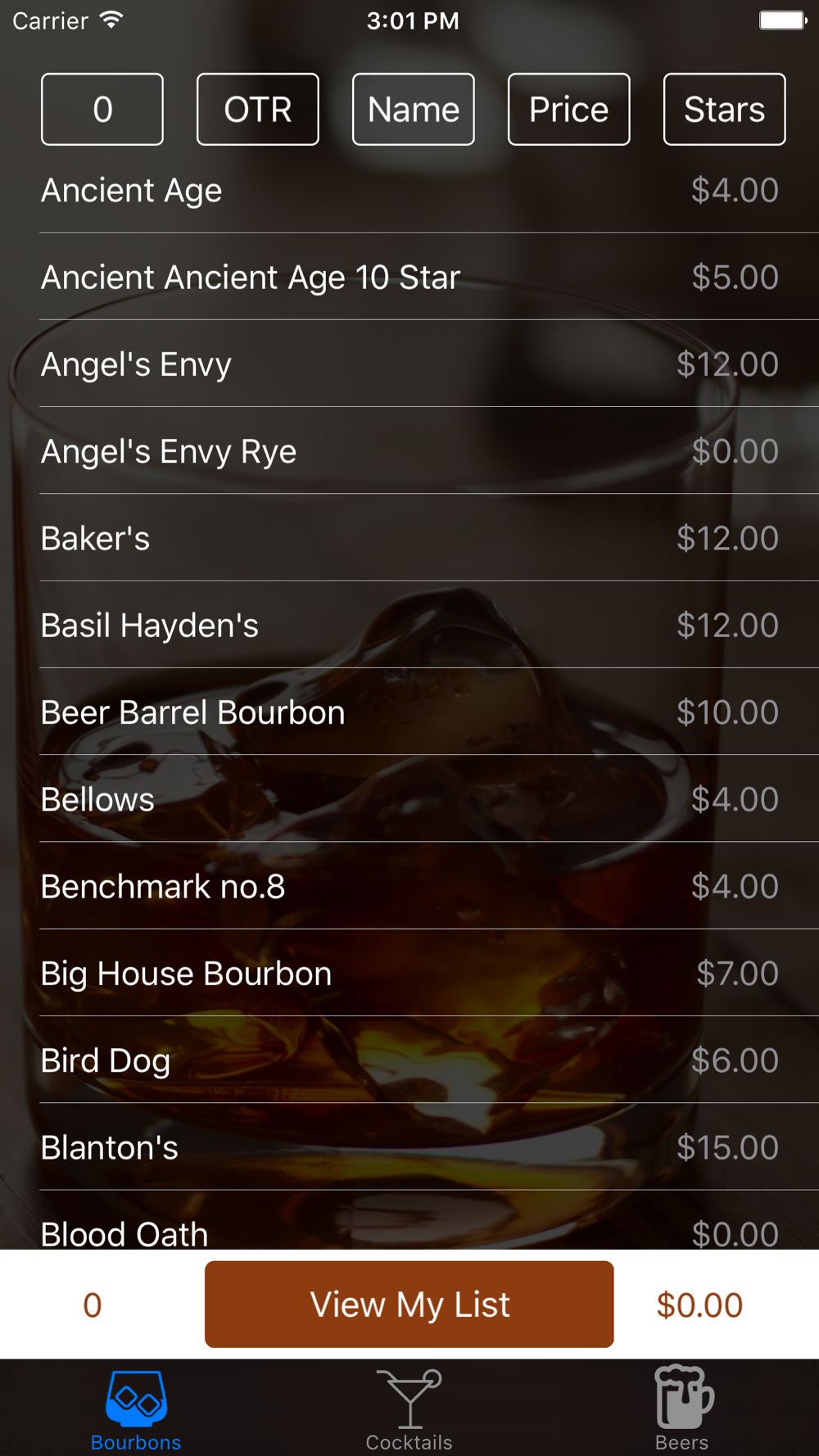The image size is (819, 1456).
Task: Switch to the Cocktails tab
Action: point(409,1409)
